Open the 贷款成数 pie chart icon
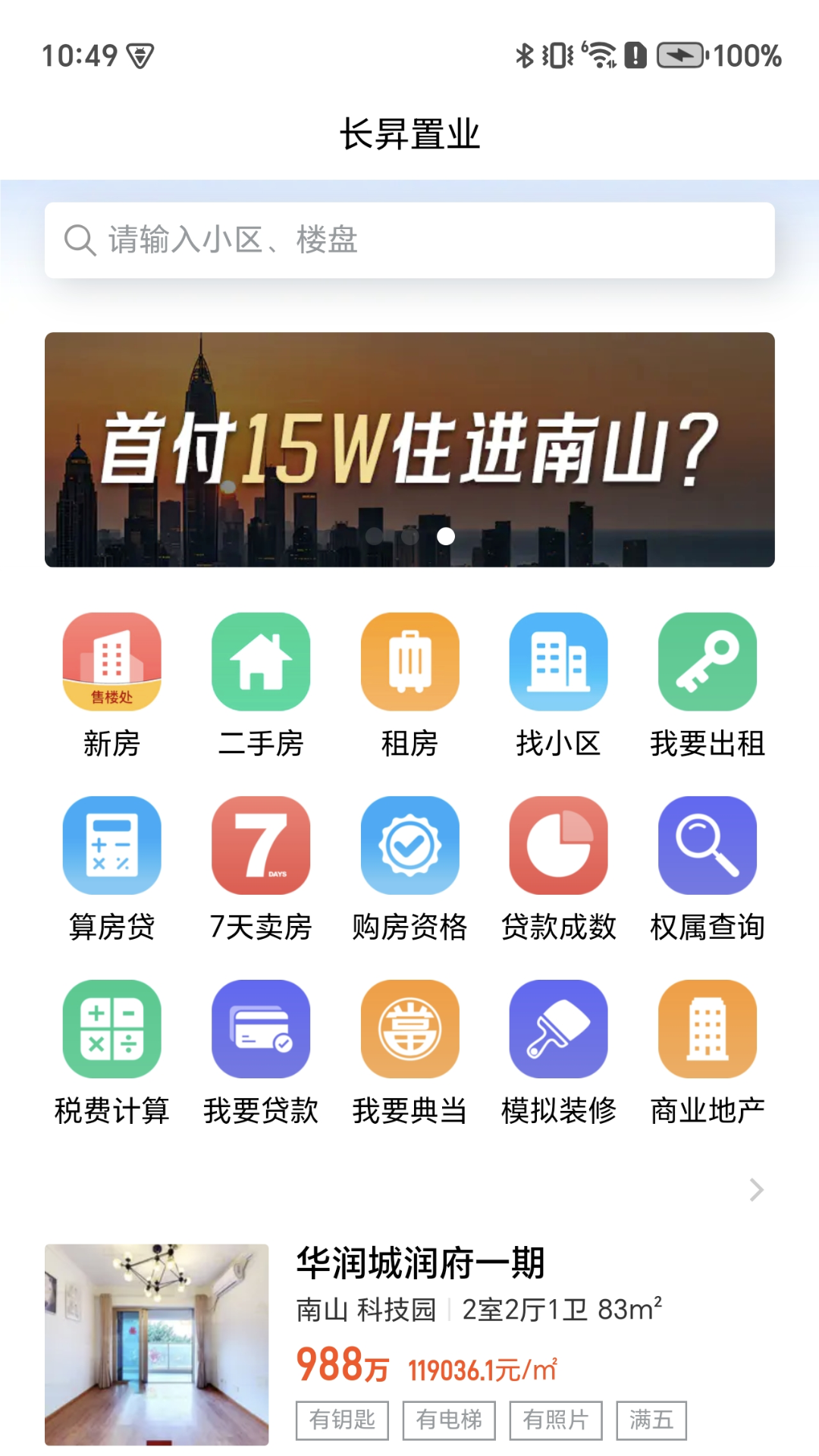The image size is (819, 1456). point(558,846)
